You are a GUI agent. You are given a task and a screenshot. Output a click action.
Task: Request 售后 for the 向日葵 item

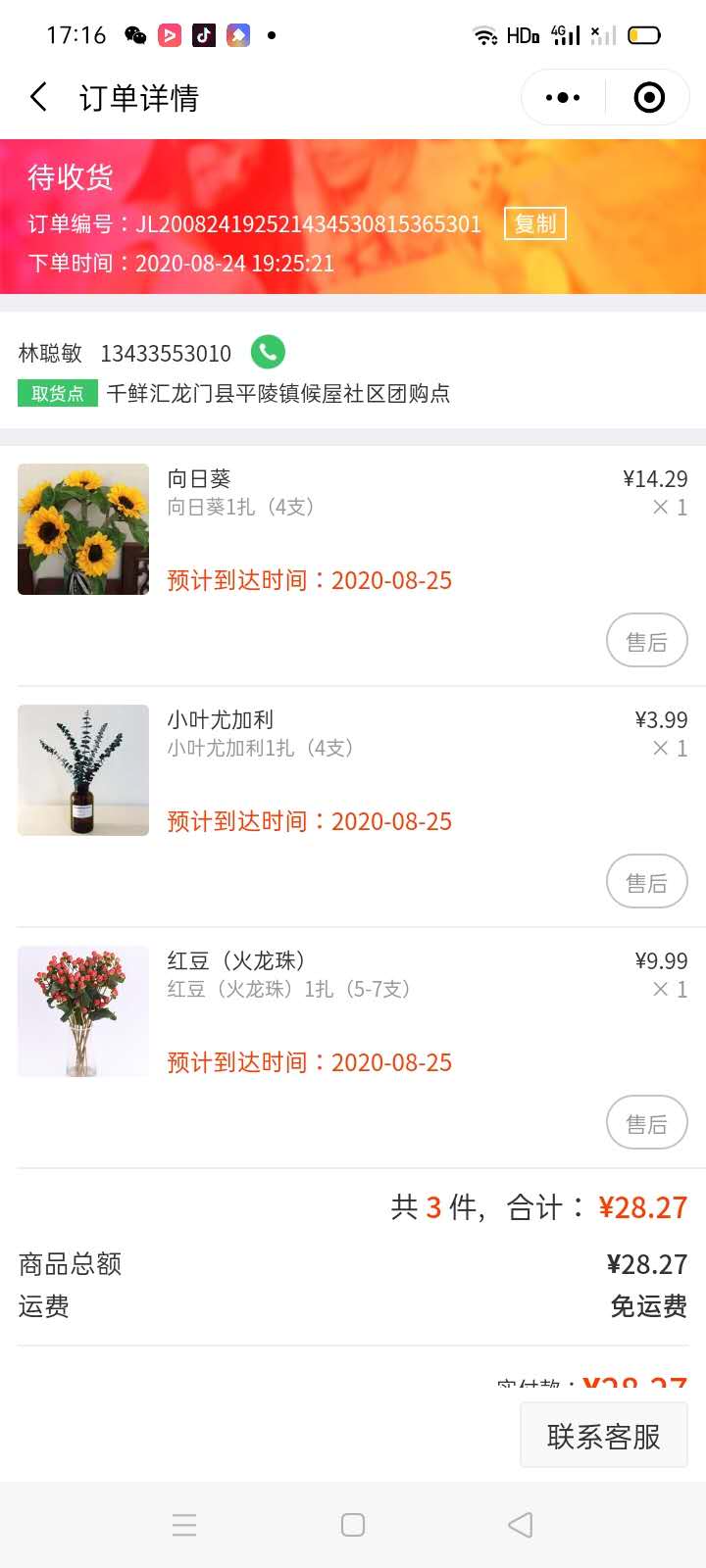(x=646, y=641)
